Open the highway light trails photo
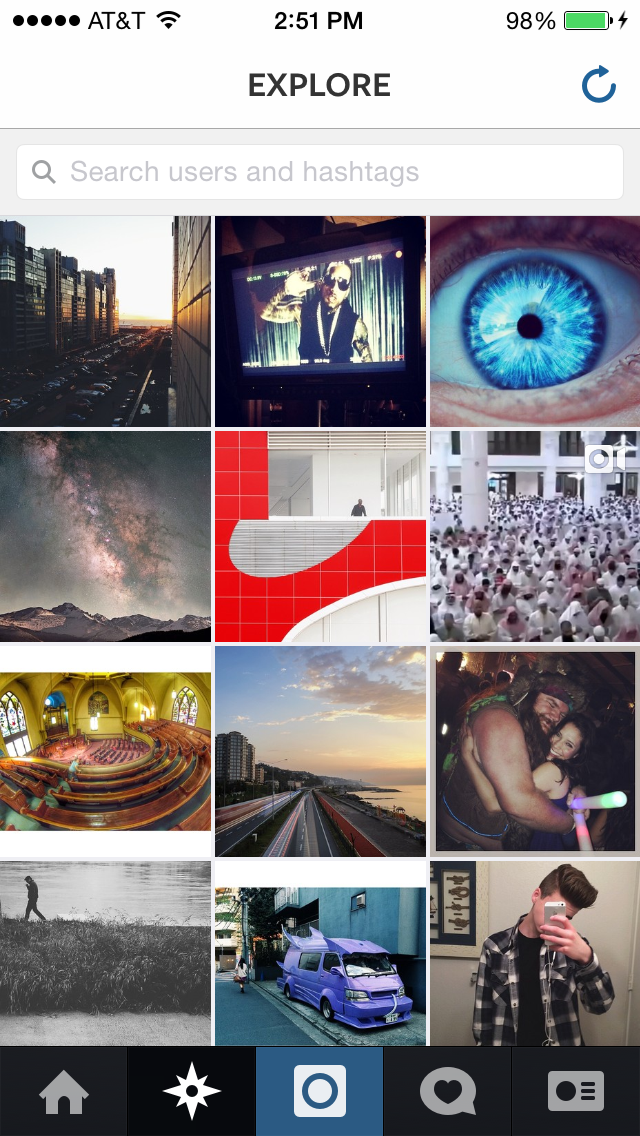 coord(320,751)
